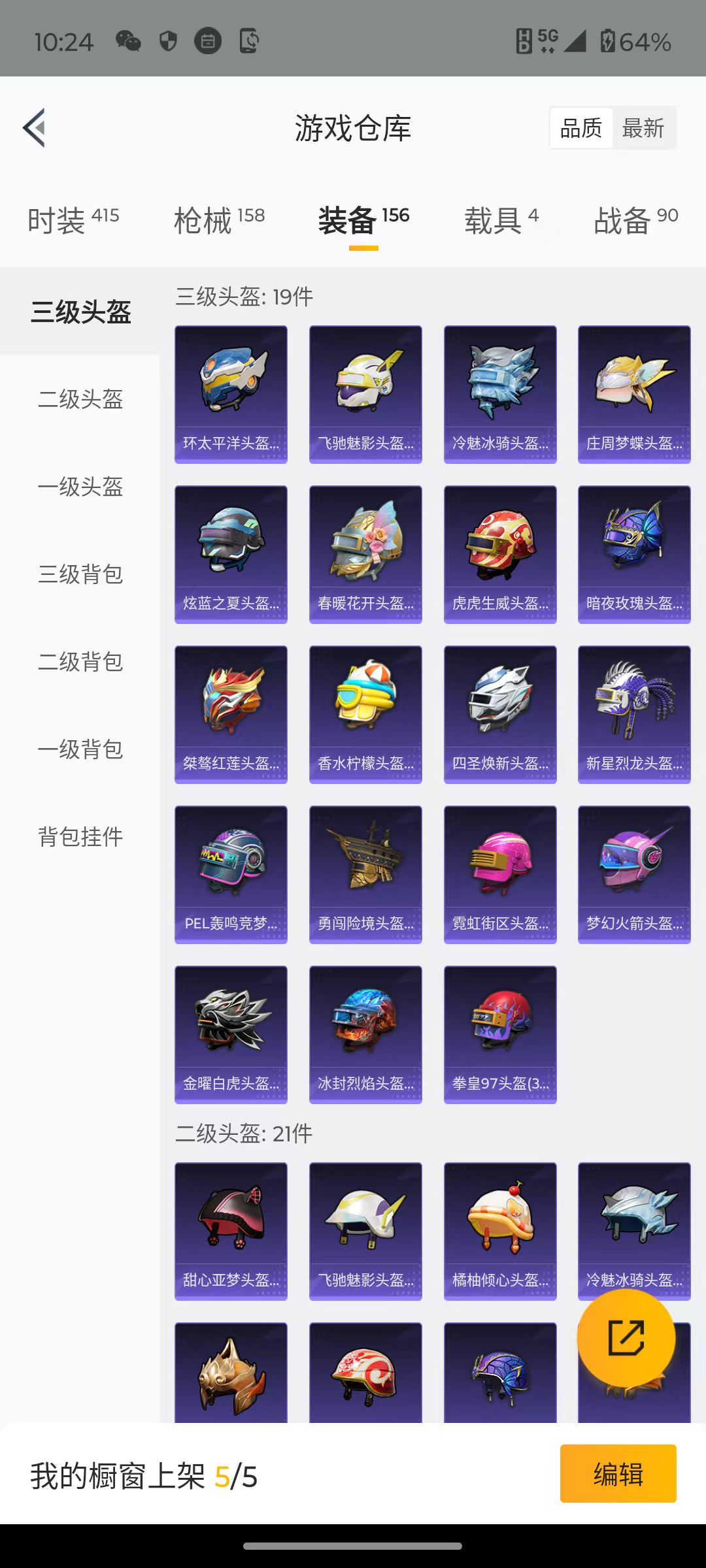Image resolution: width=706 pixels, height=1568 pixels.
Task: Sort items by 最新
Action: point(643,128)
